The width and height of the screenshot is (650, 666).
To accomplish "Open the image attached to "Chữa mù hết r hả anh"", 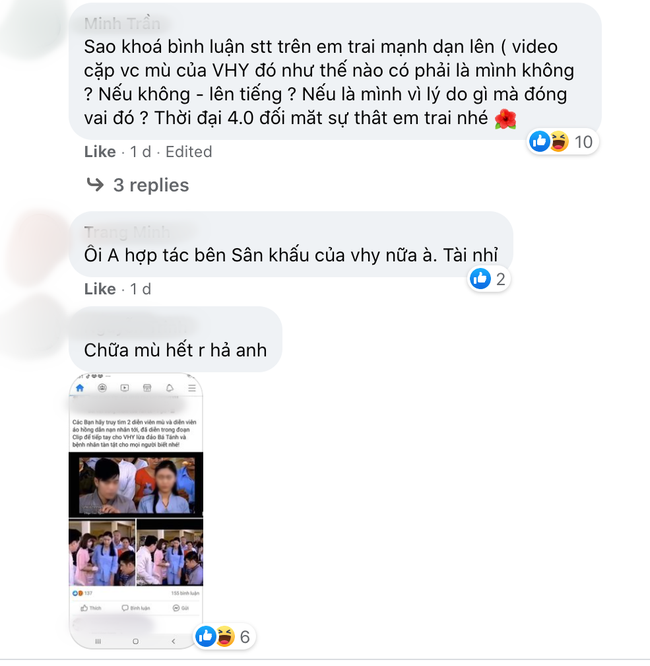I will coord(136,510).
